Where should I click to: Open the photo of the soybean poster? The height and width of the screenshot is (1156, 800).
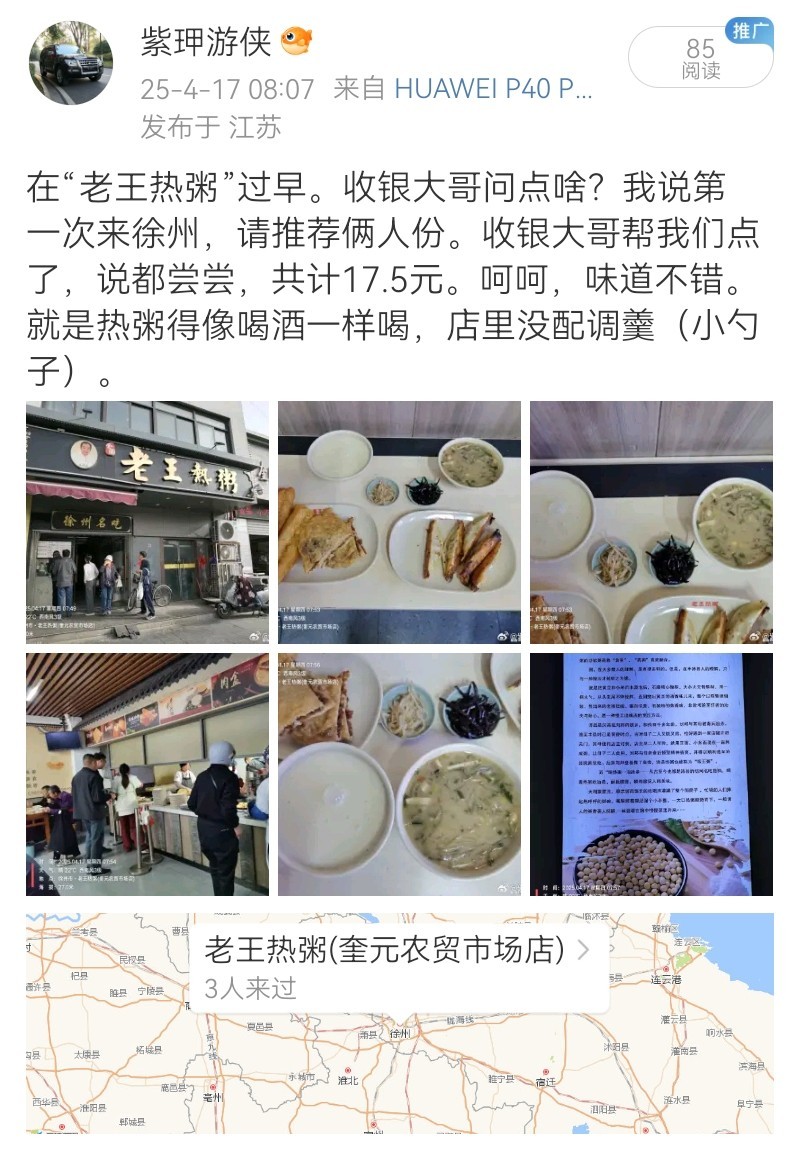(x=651, y=774)
